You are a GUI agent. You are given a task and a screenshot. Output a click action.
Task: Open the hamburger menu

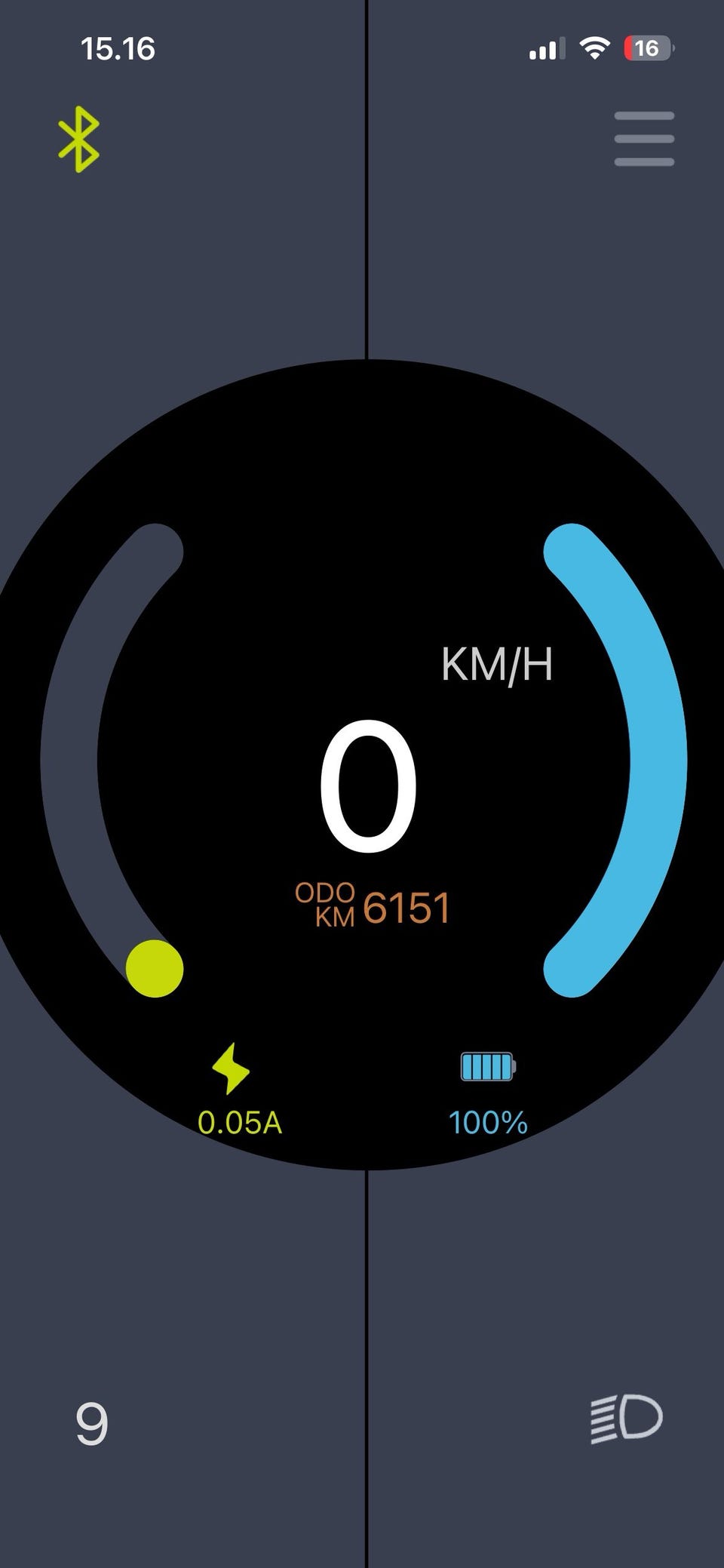click(644, 139)
